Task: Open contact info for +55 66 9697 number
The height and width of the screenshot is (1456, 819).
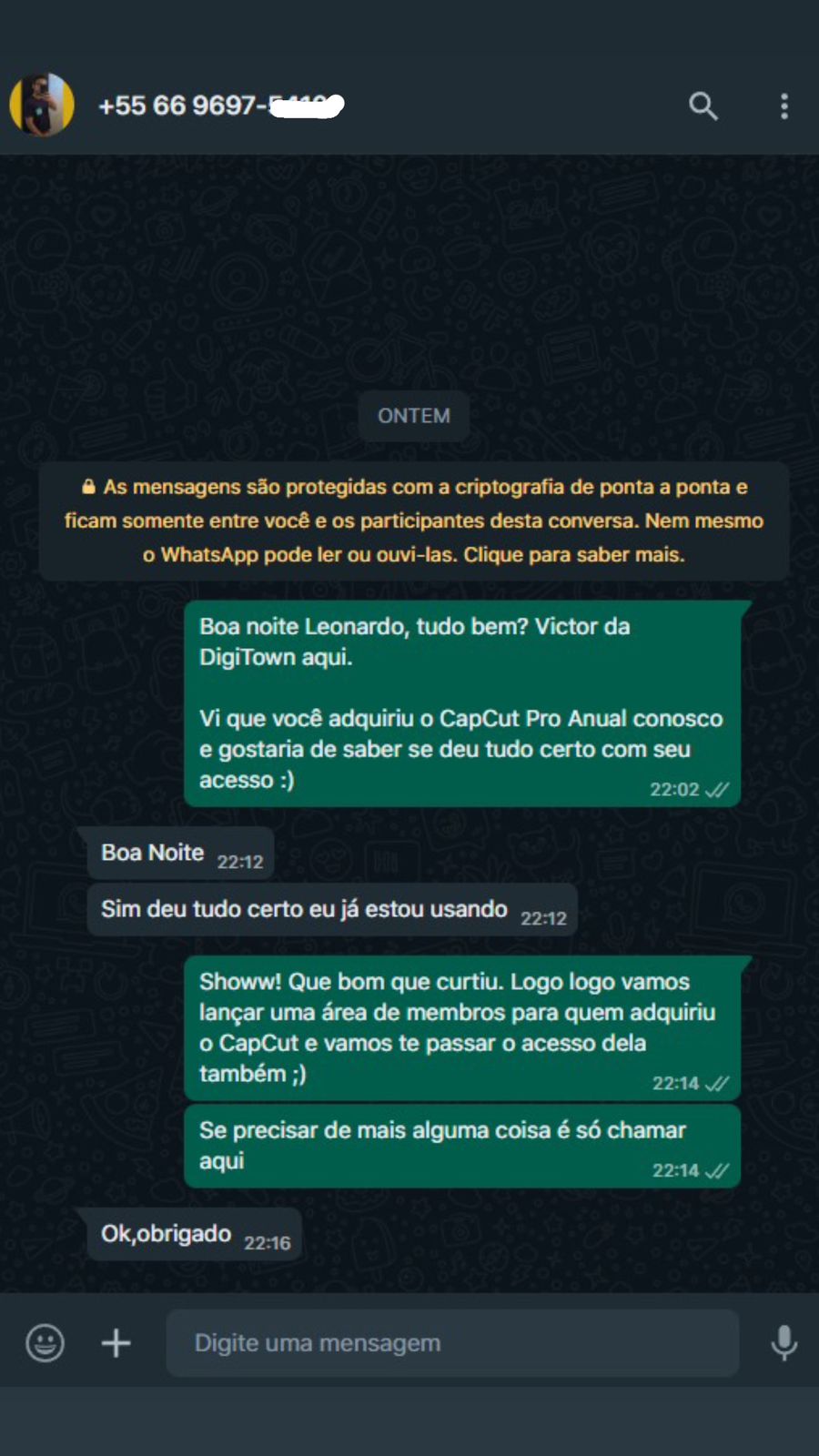Action: tap(220, 106)
